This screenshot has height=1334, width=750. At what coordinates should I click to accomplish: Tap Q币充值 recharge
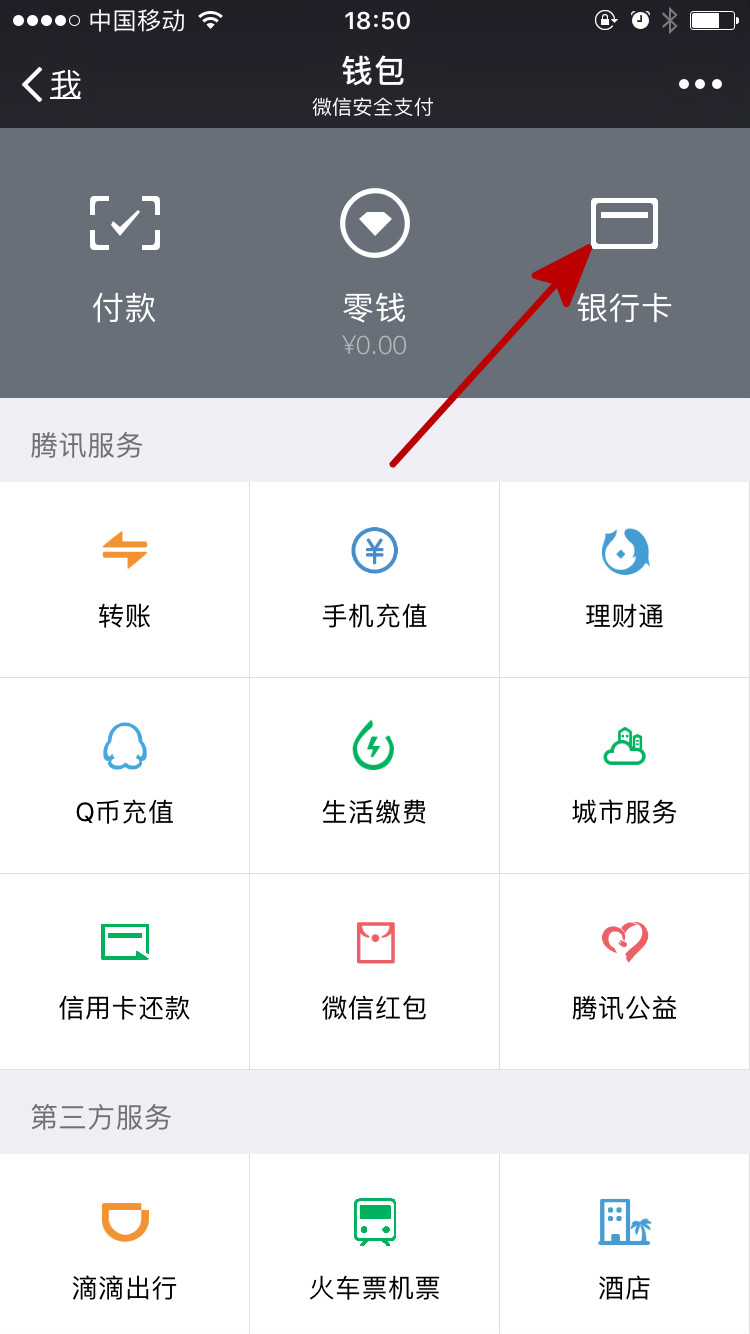[x=125, y=776]
